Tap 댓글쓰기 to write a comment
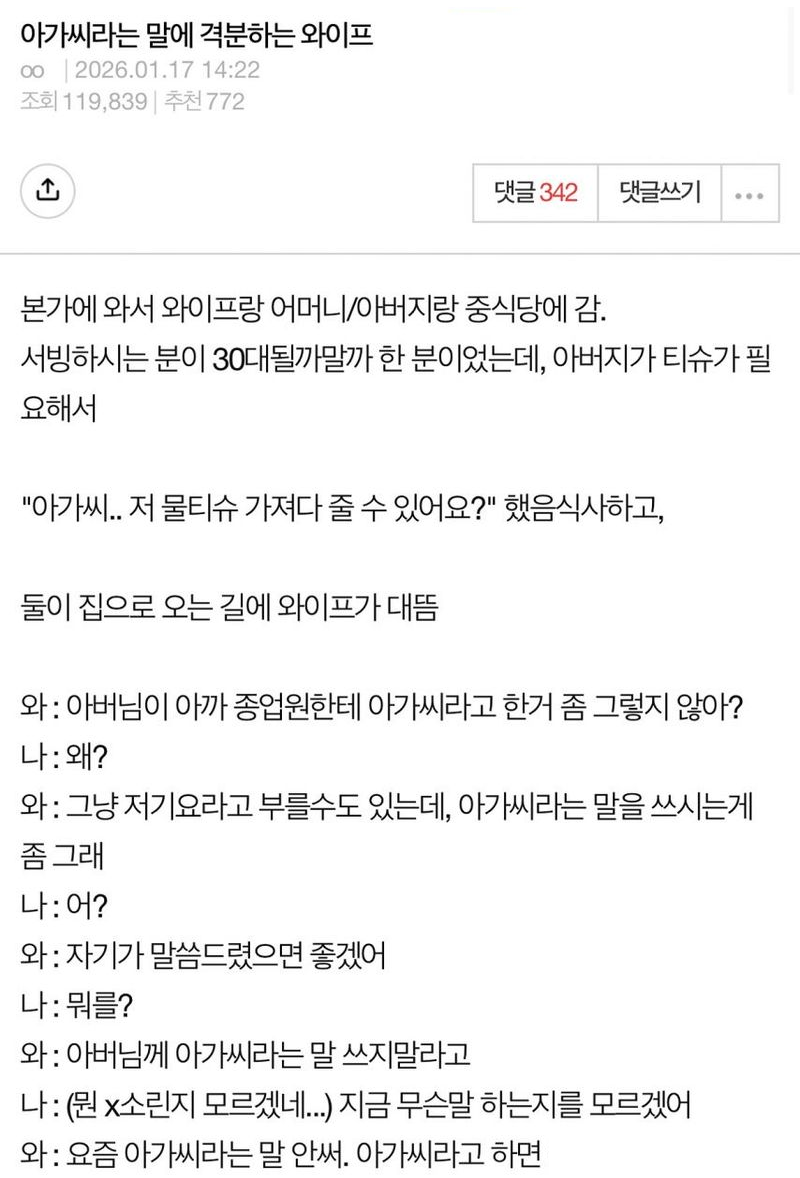800x1178 pixels. tap(660, 193)
